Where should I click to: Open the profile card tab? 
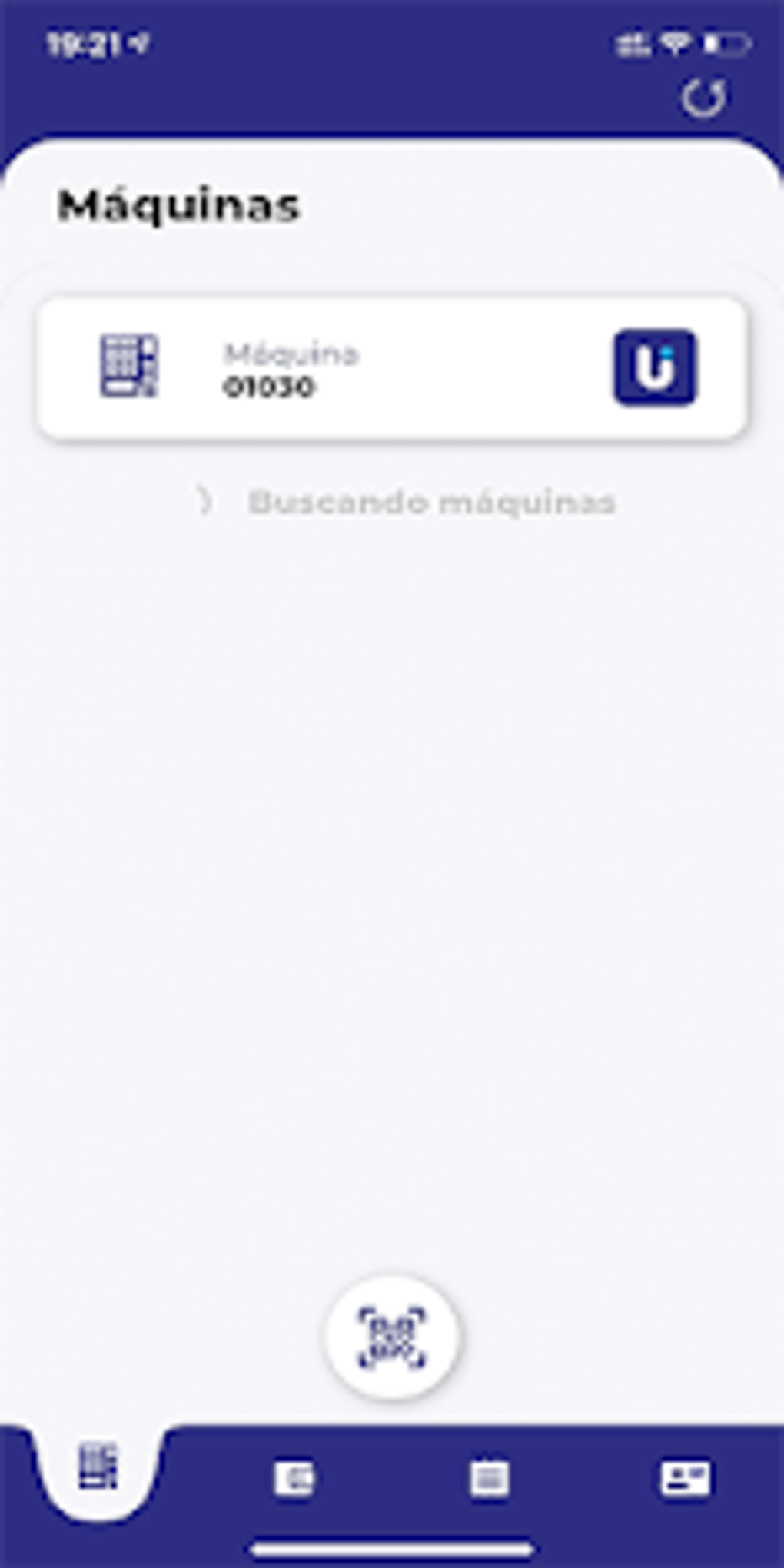tap(686, 1478)
